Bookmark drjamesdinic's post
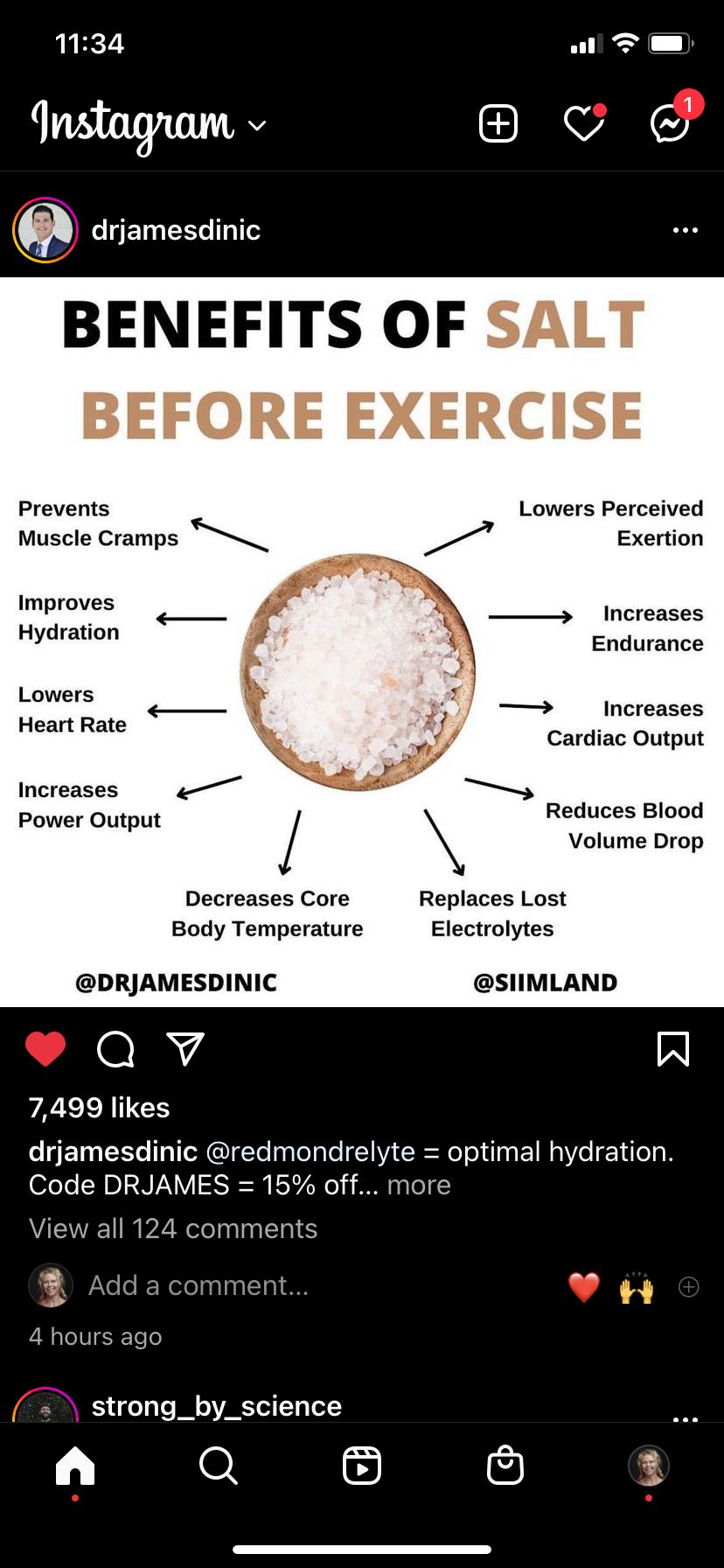Viewport: 724px width, 1568px height. coord(672,1048)
